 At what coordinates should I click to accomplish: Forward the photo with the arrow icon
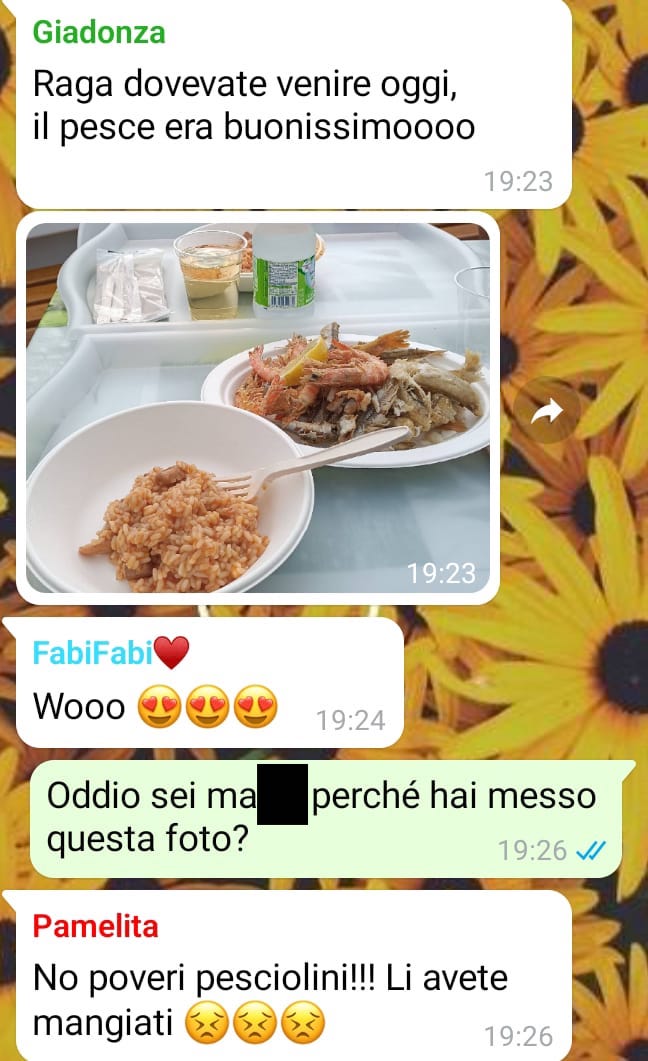coord(546,410)
